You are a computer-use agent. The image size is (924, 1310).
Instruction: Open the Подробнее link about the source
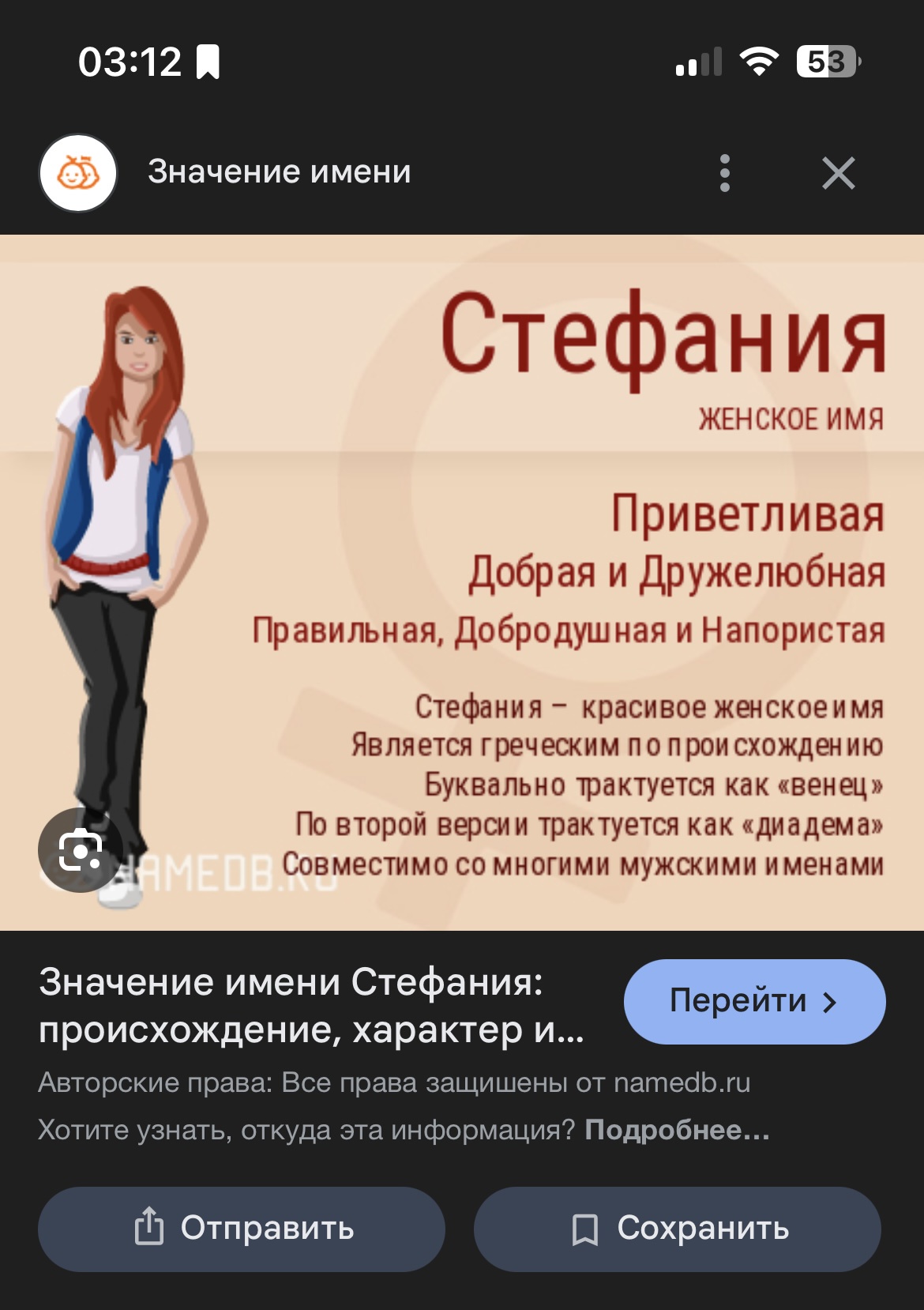pos(677,1130)
